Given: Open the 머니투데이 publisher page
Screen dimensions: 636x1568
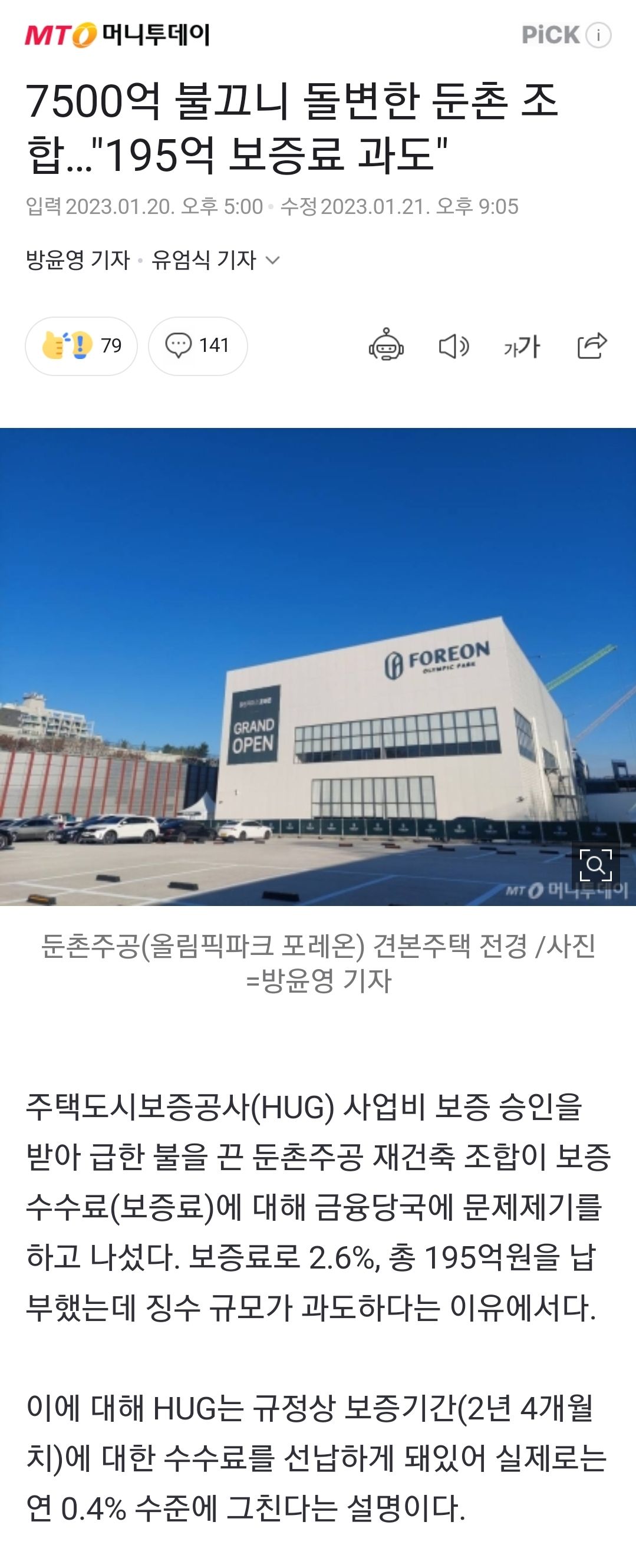Looking at the screenshot, I should pyautogui.click(x=117, y=35).
